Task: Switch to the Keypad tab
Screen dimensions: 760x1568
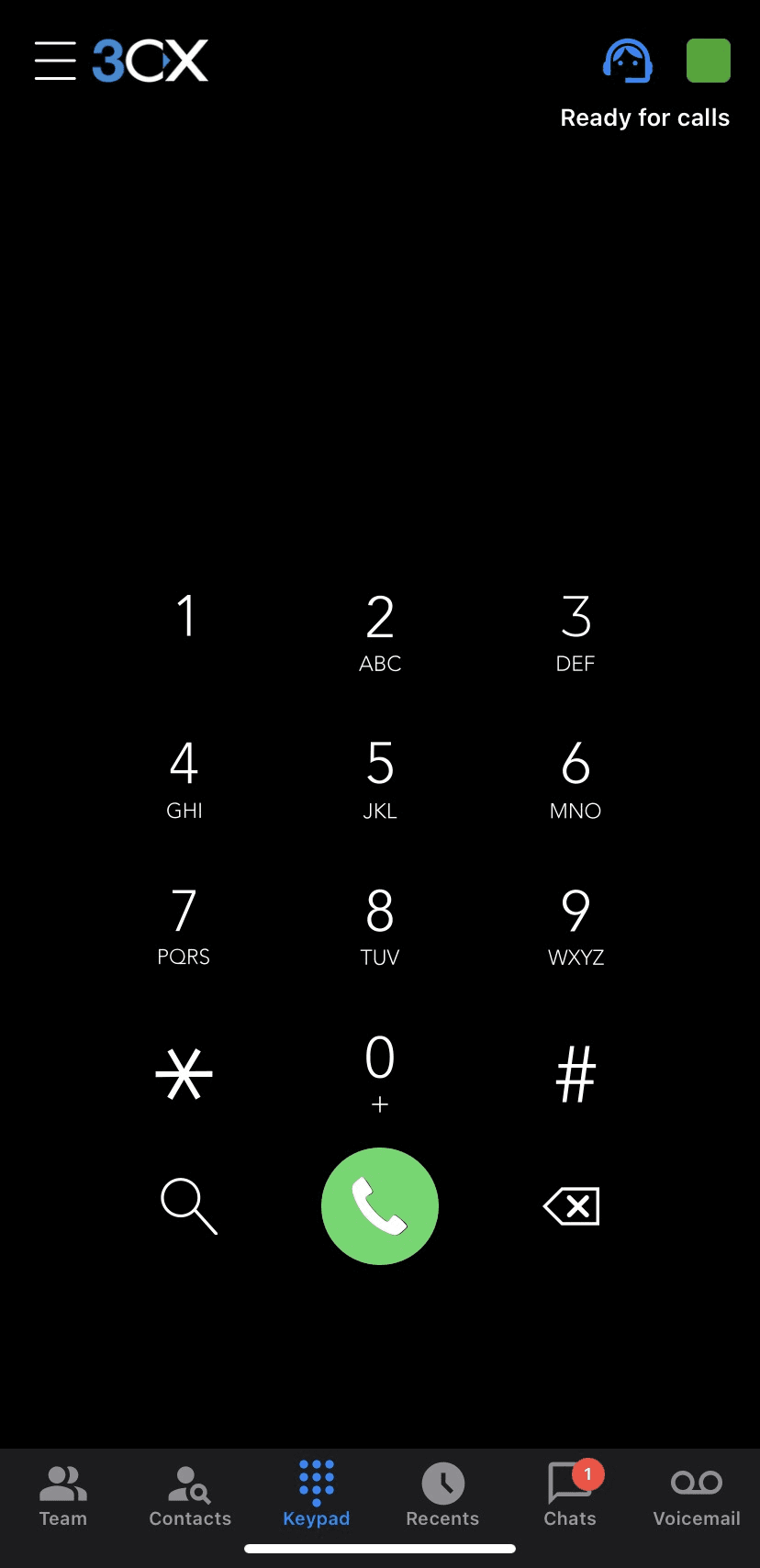Action: pyautogui.click(x=316, y=1498)
